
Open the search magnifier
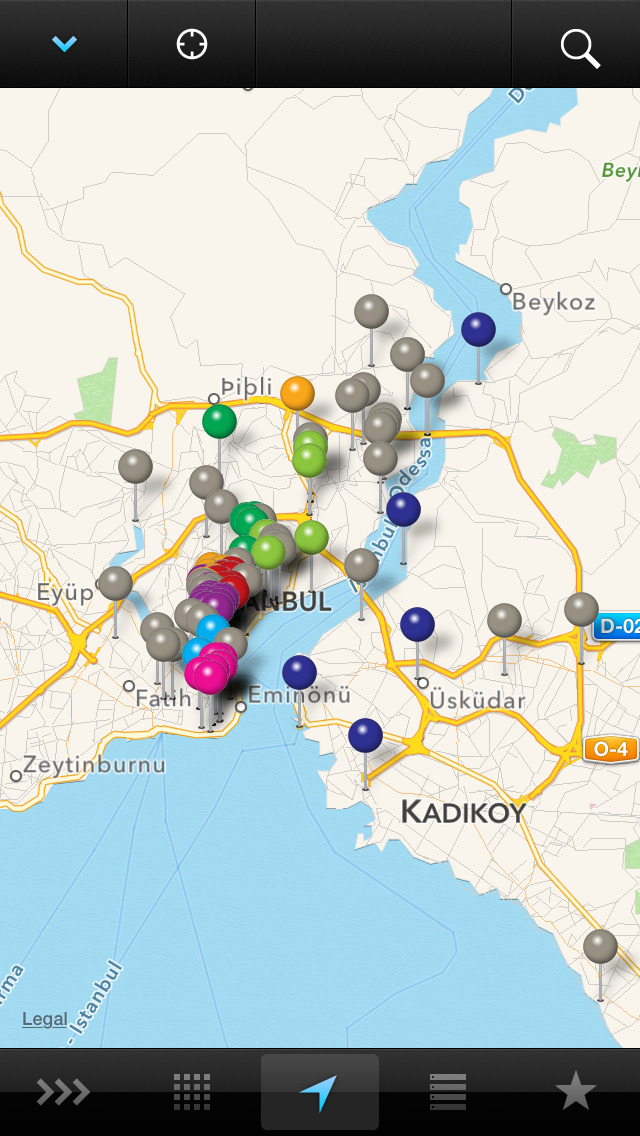tap(580, 49)
